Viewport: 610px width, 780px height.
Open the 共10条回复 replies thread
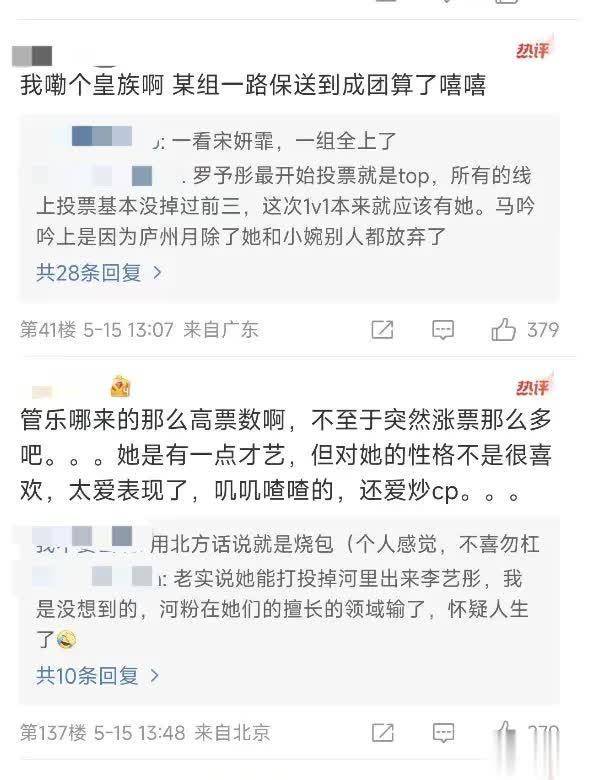[x=98, y=676]
